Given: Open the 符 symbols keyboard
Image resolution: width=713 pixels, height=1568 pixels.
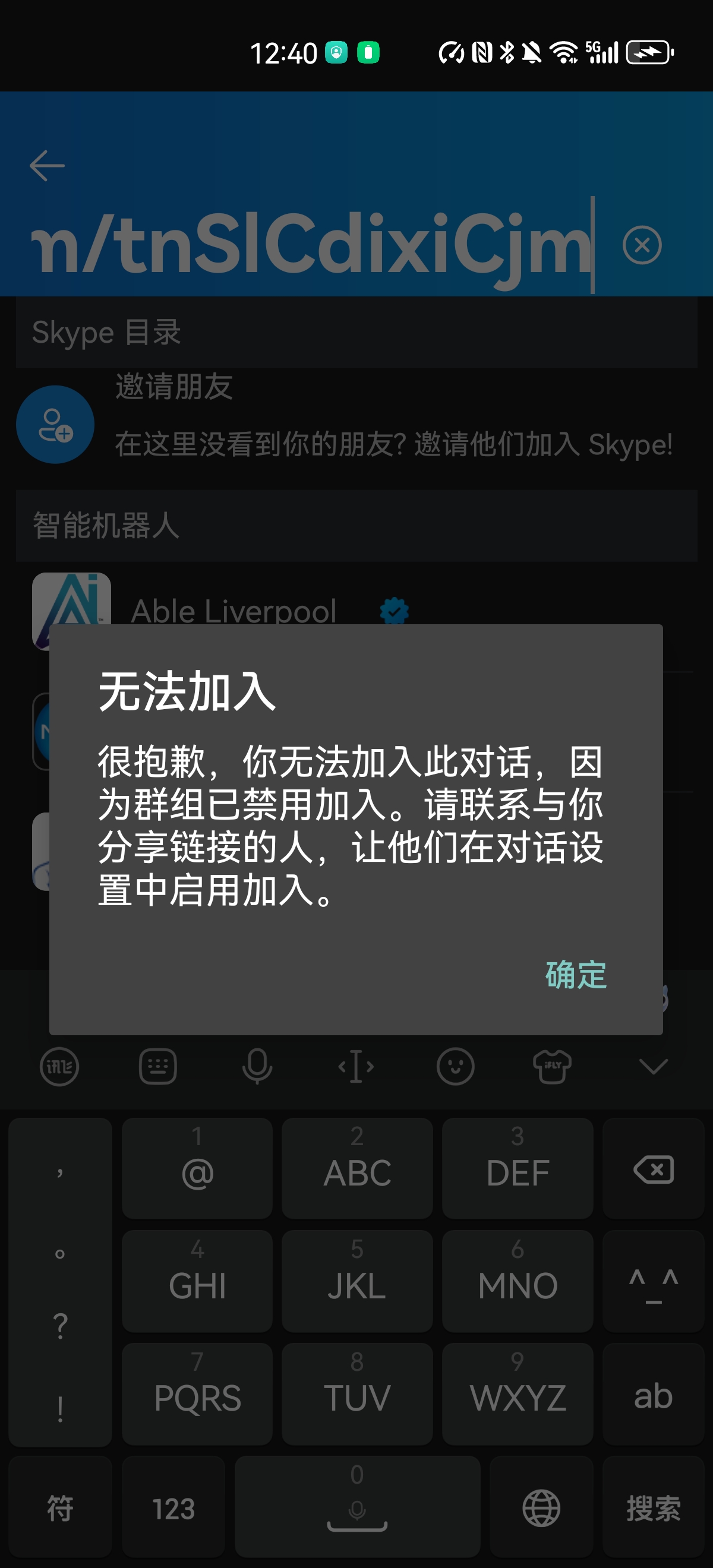Looking at the screenshot, I should coord(59,1509).
